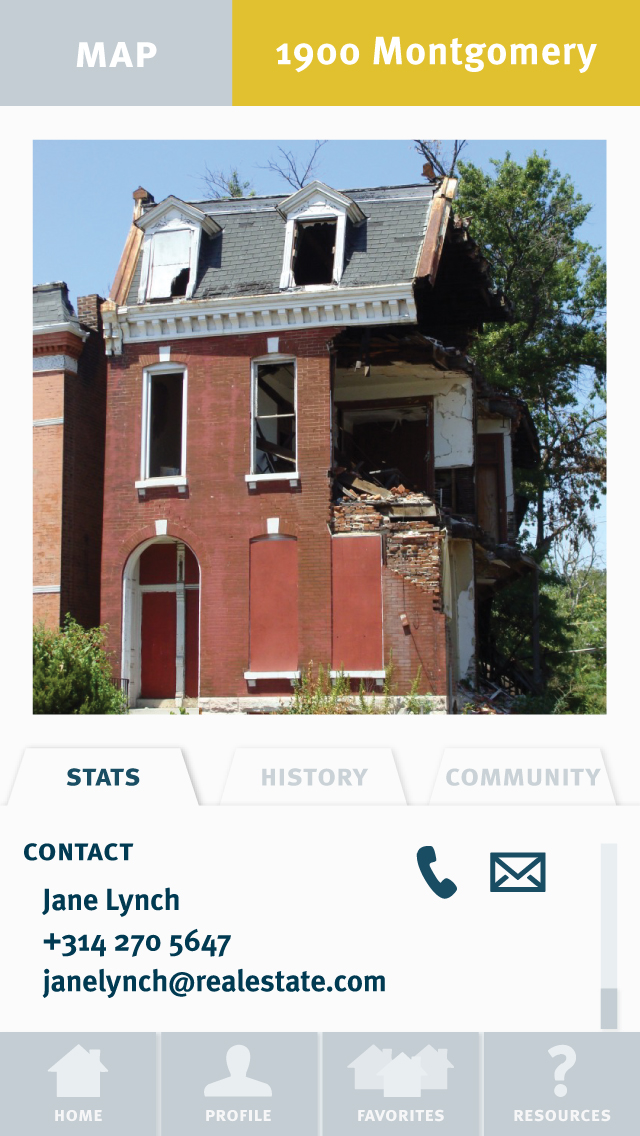Email Jane Lynch using the envelope icon
This screenshot has height=1136, width=640.
tap(517, 872)
